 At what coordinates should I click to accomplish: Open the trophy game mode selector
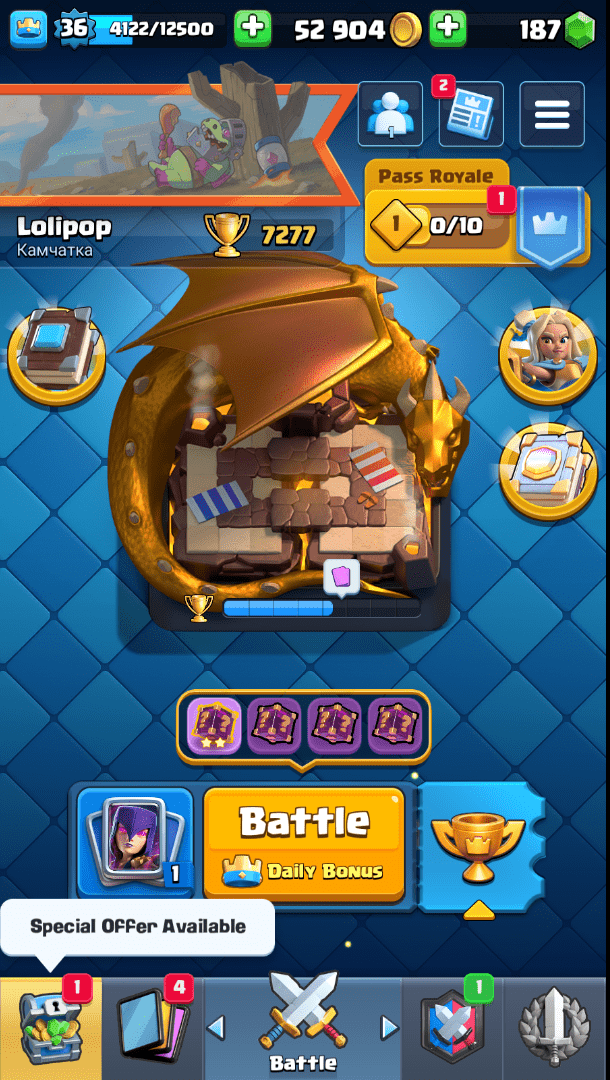tap(478, 845)
